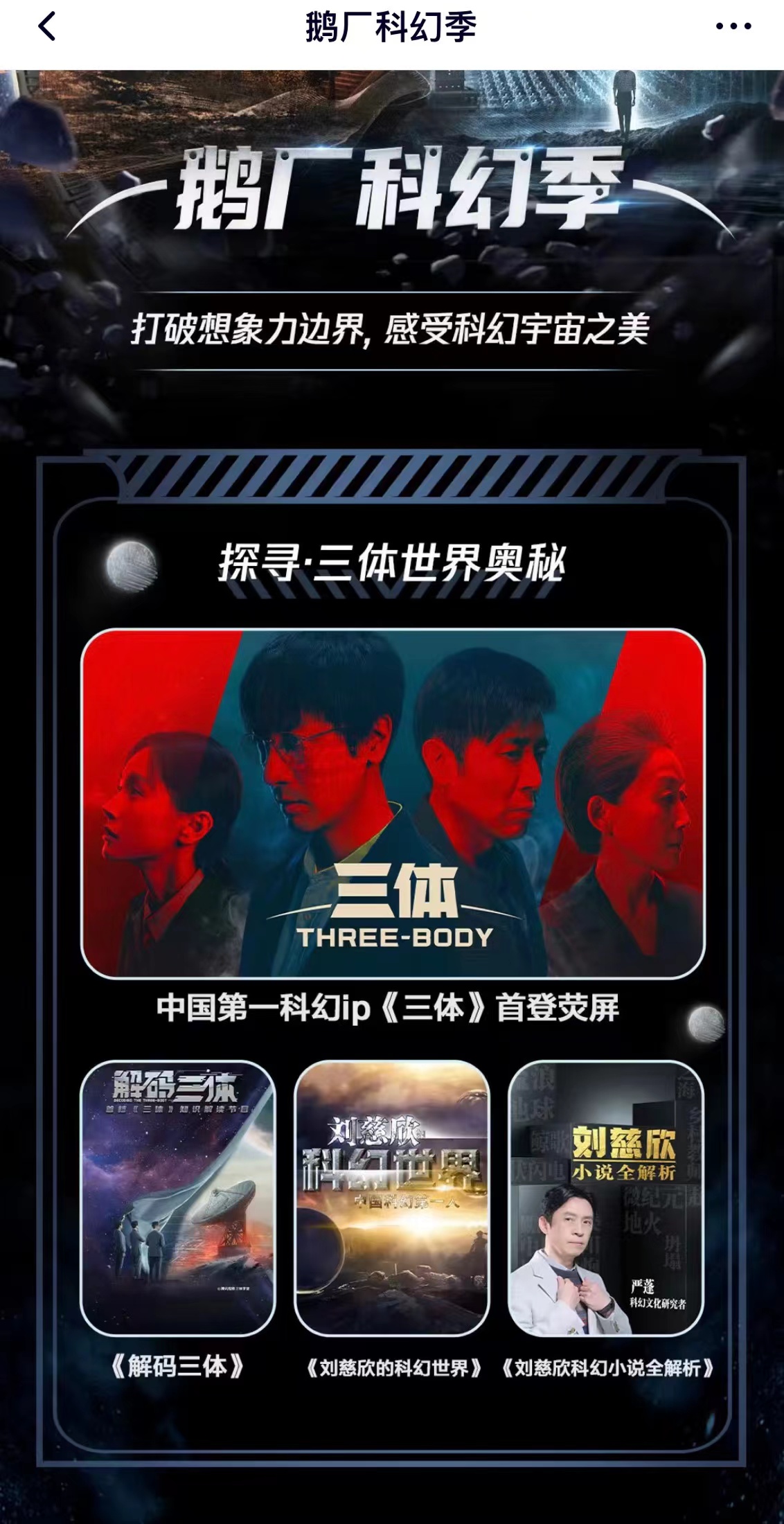Go back from the 鹅厂科幻季 page
Viewport: 784px width, 1524px height.
pyautogui.click(x=46, y=28)
